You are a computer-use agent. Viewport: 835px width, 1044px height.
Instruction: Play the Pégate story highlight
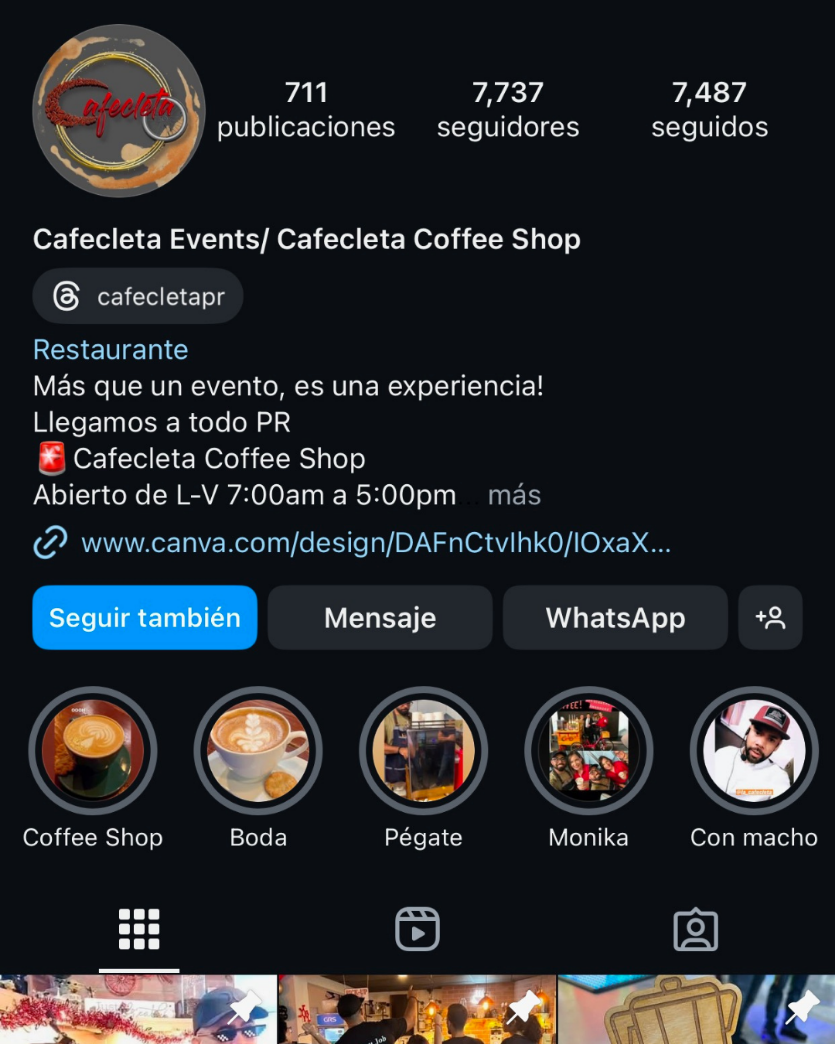click(x=423, y=751)
